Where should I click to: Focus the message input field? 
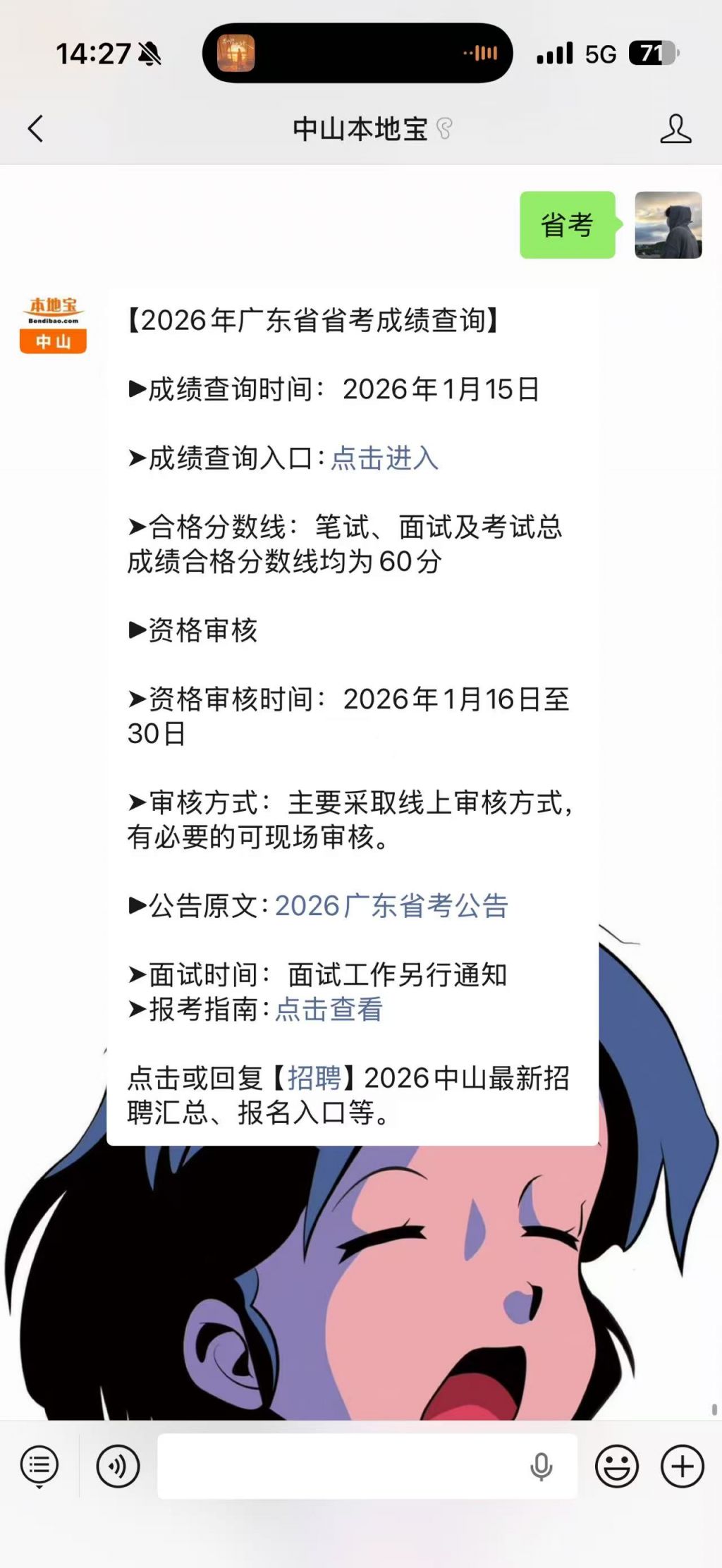pos(338,1466)
